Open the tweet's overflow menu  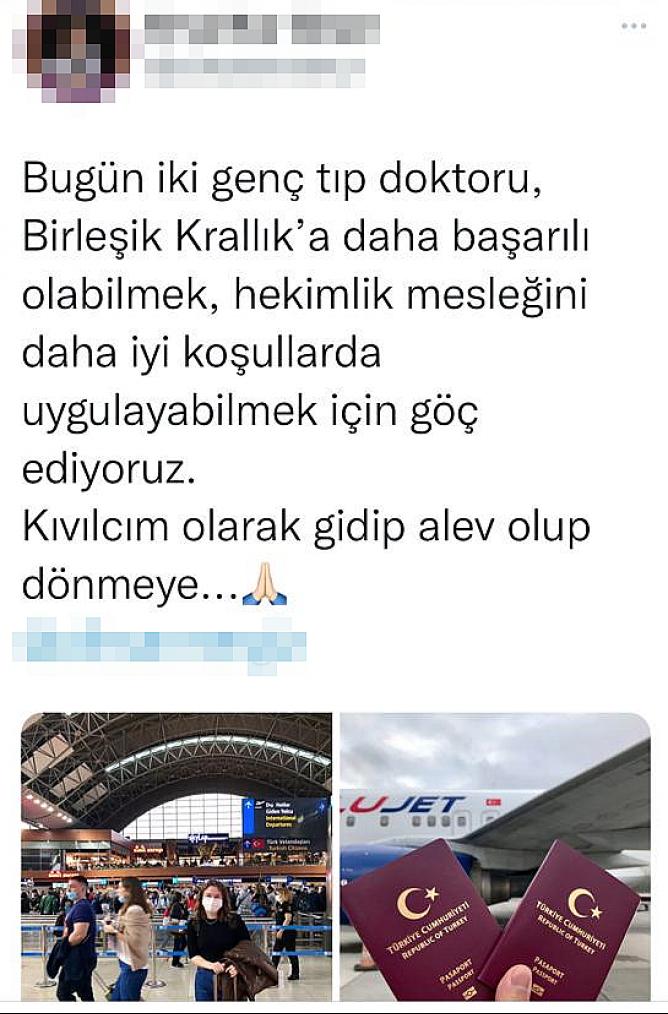point(633,26)
